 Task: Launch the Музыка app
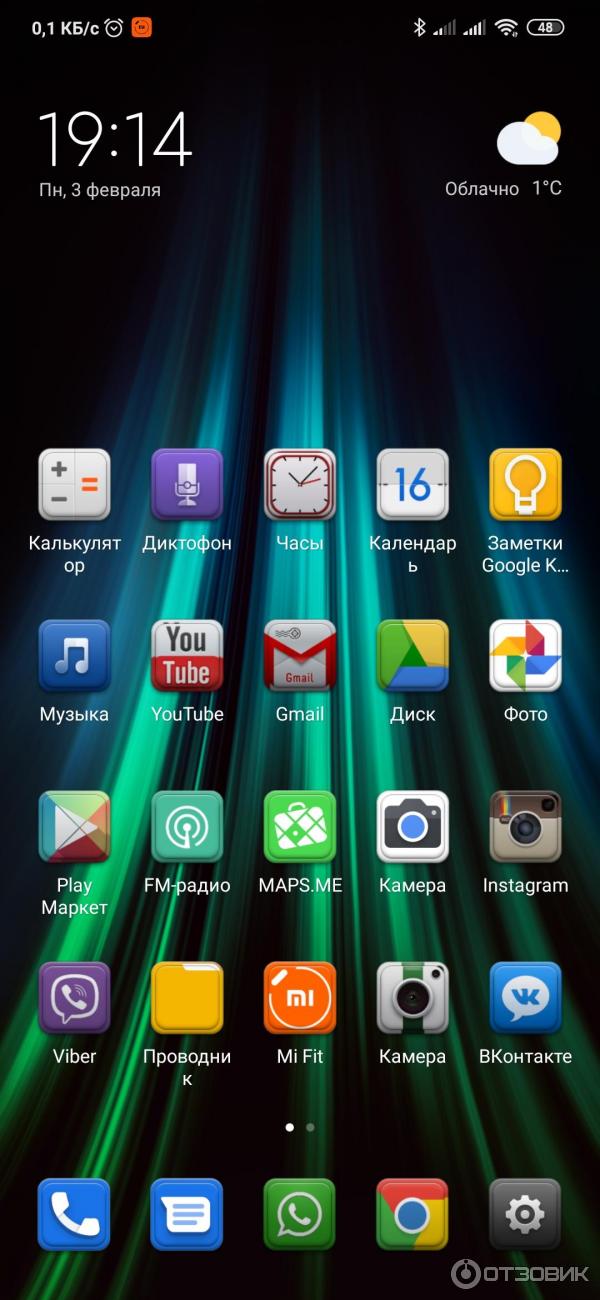[74, 656]
